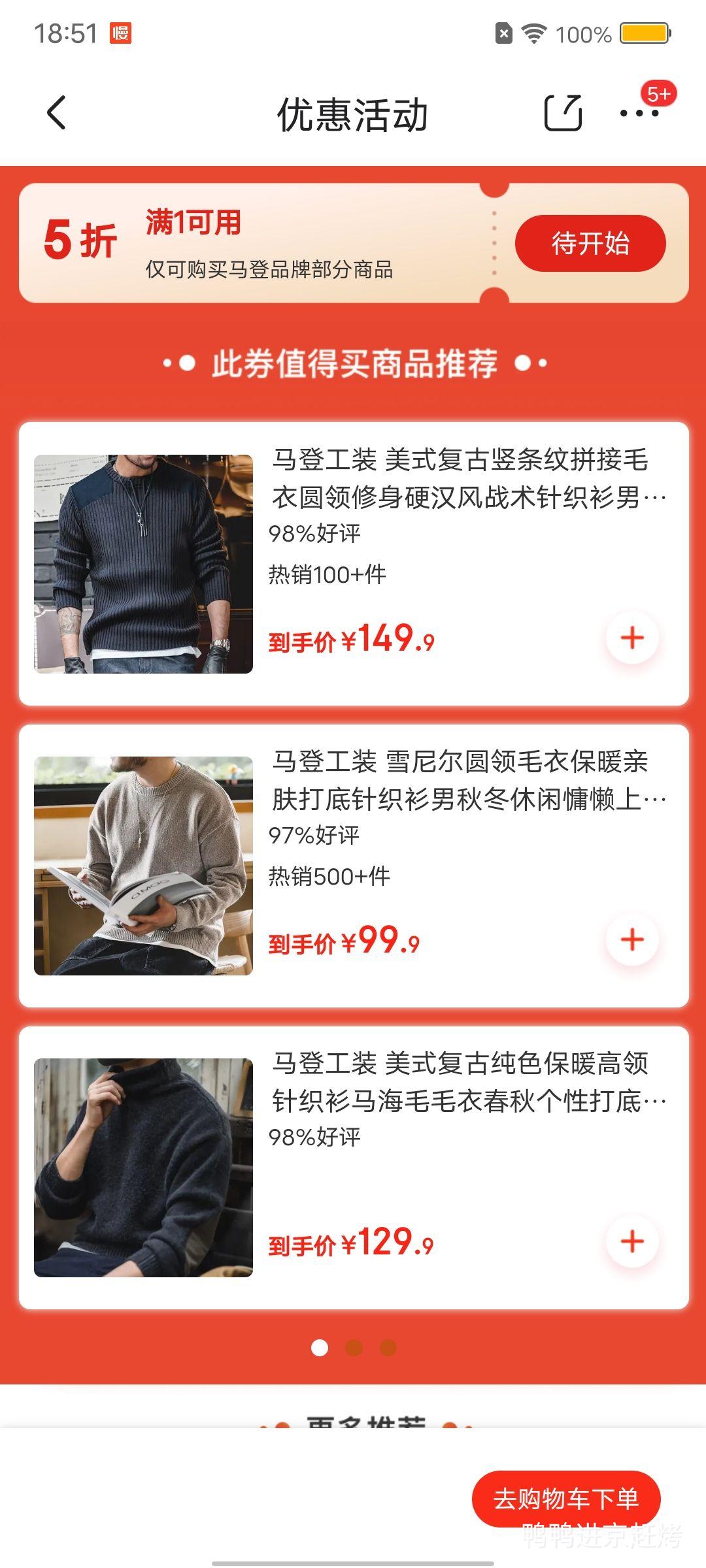The image size is (706, 1568).
Task: Go back from the 优惠活动 page
Action: tap(57, 113)
